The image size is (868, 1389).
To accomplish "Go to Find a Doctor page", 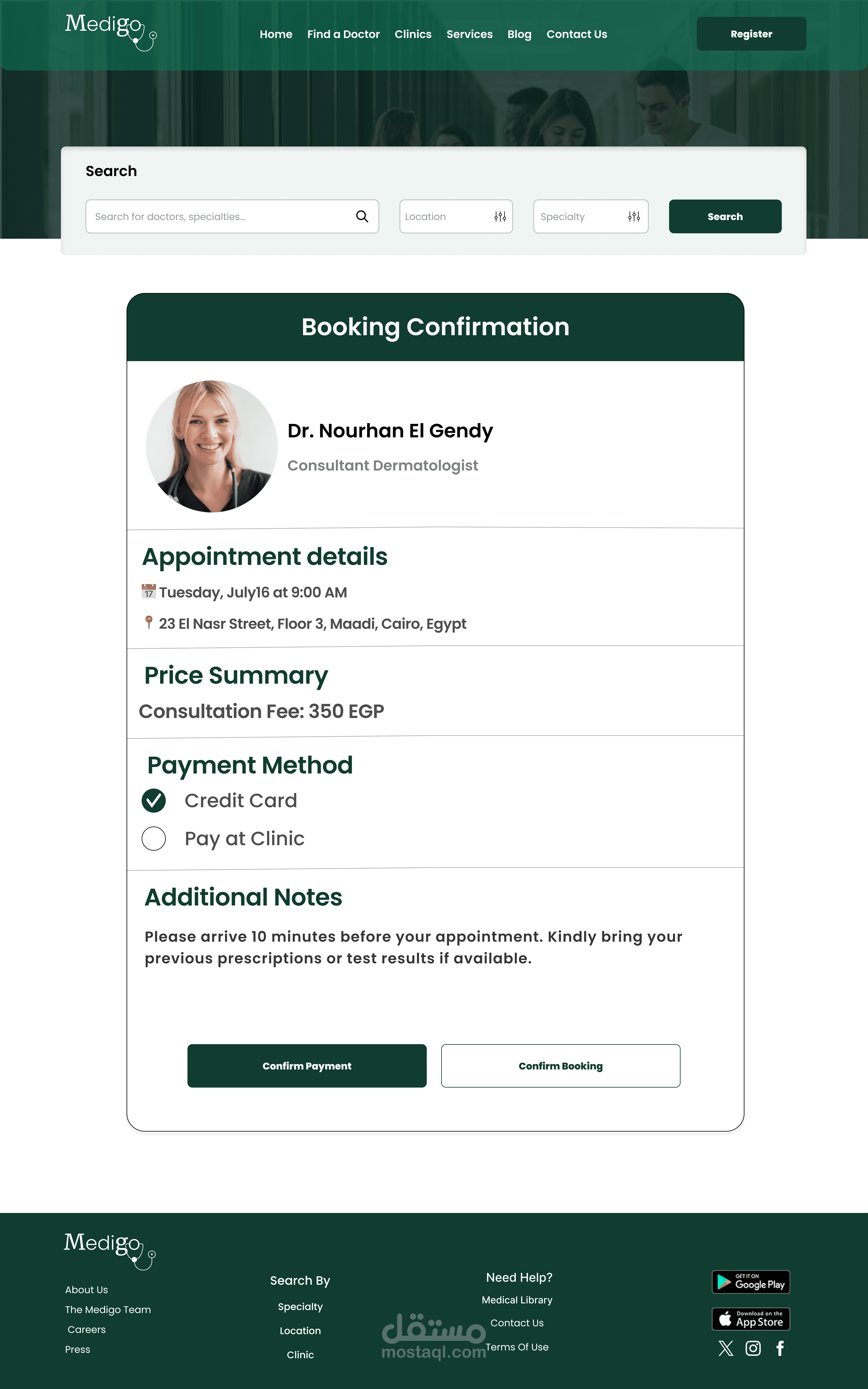I will pos(343,34).
